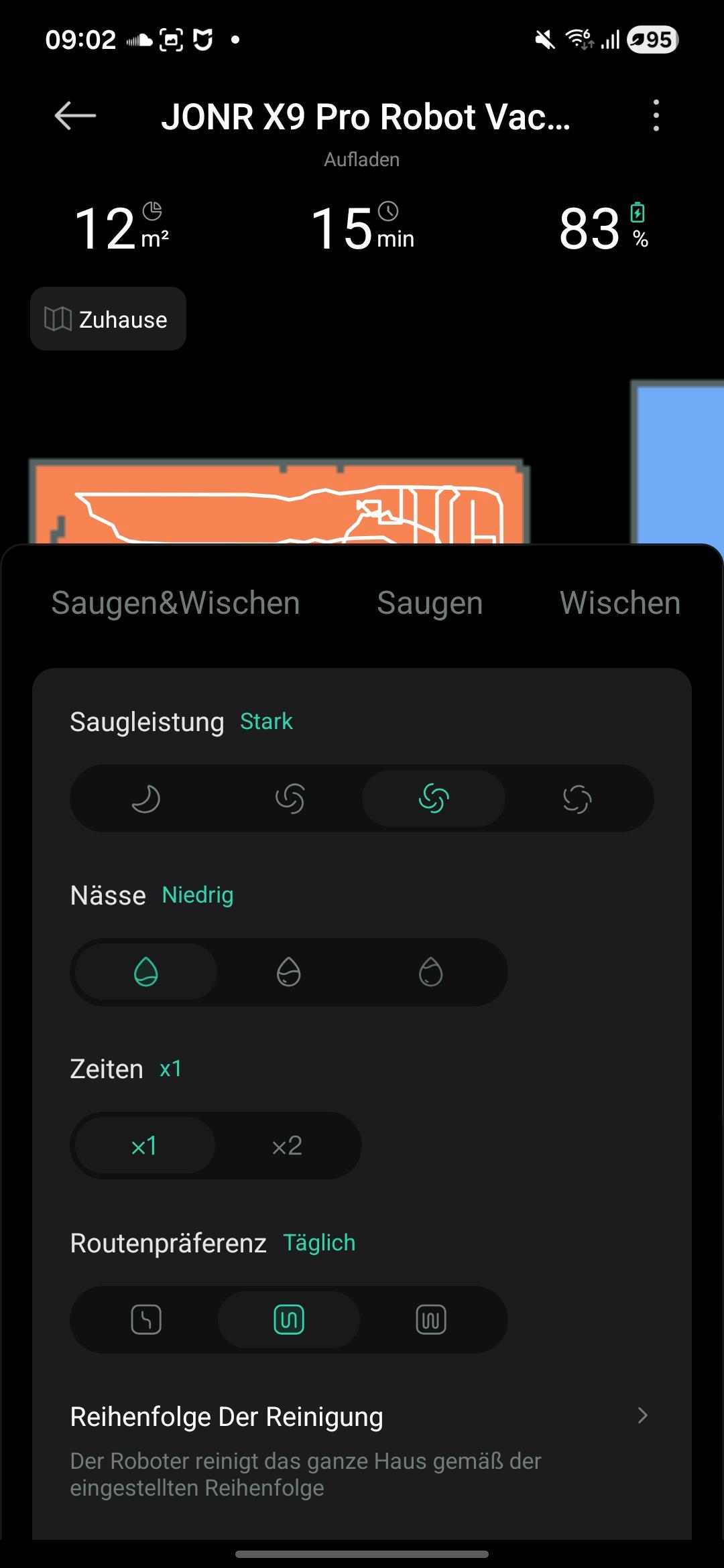Open Reihenfolge Der Reinigung settings
This screenshot has height=1568, width=724.
coord(361,1416)
